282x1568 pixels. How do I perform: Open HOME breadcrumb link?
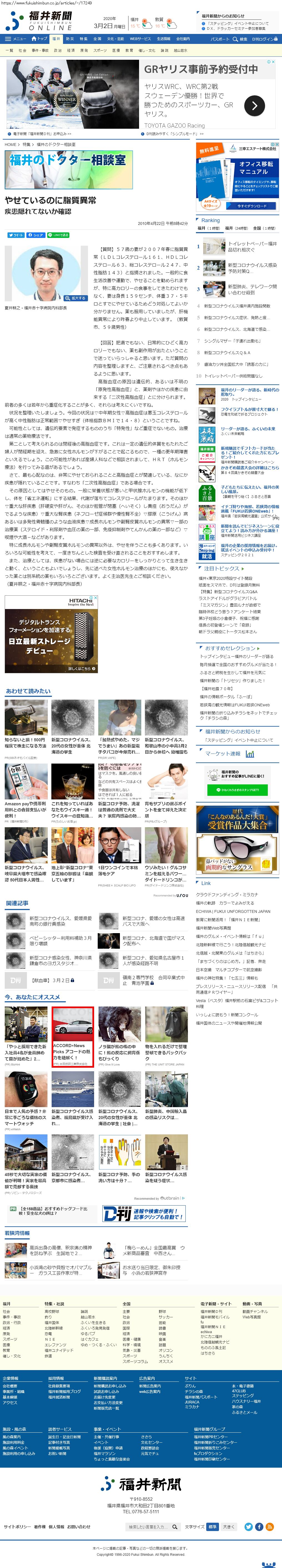11,144
